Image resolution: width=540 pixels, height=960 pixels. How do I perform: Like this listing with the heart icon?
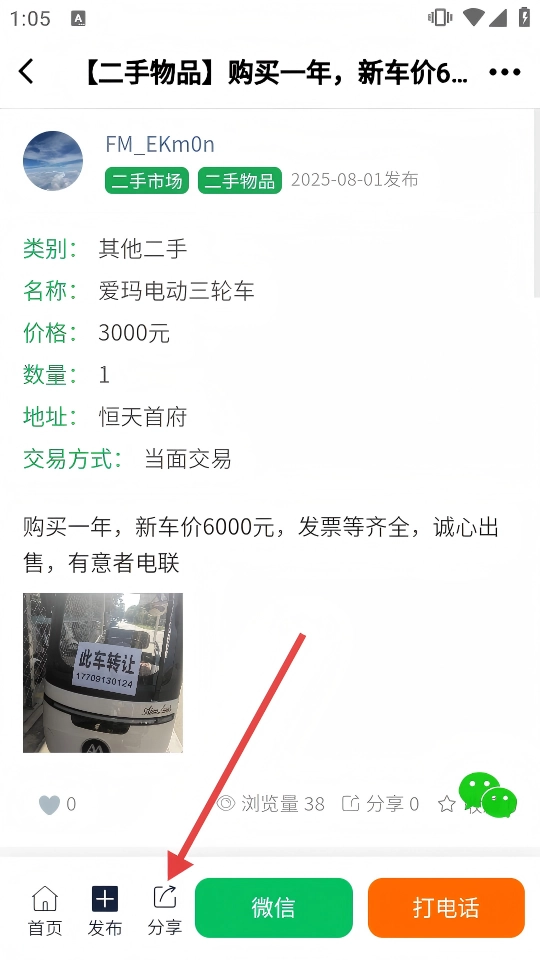pyautogui.click(x=49, y=804)
